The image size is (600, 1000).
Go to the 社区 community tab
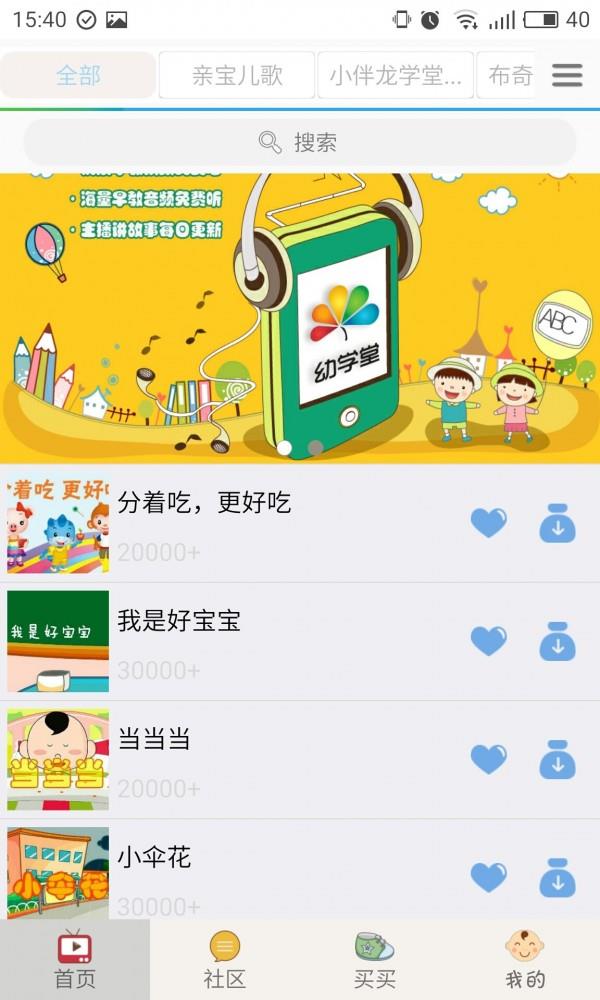tap(224, 960)
